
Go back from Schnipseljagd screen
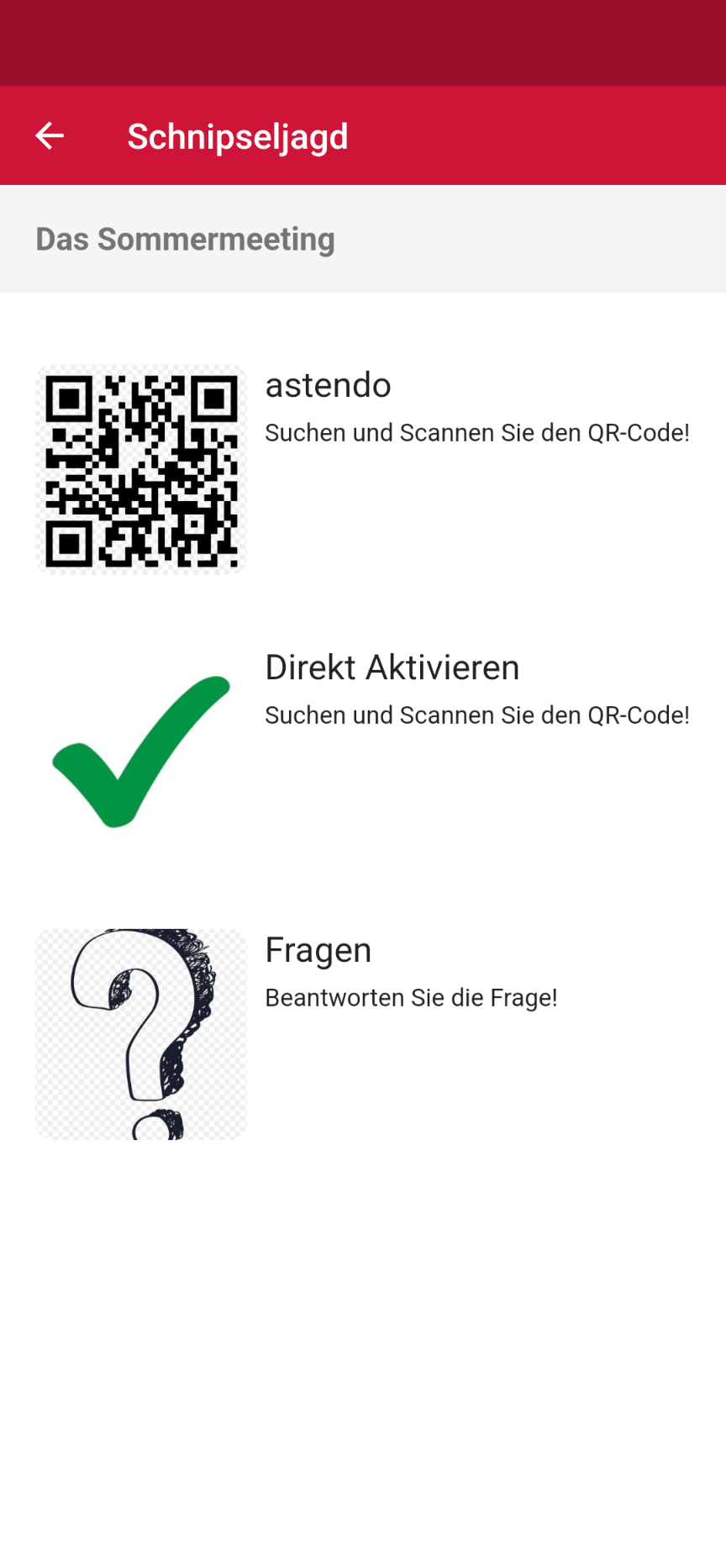click(x=50, y=135)
